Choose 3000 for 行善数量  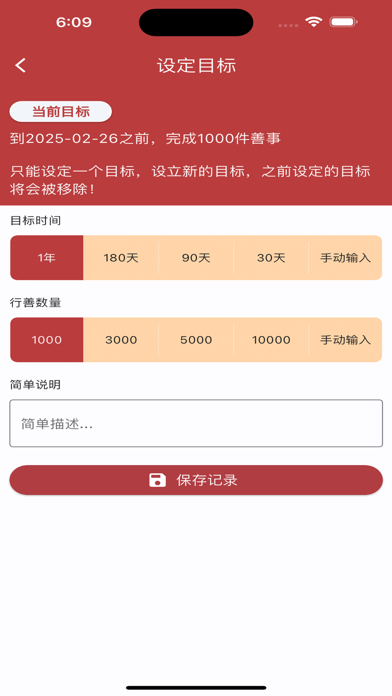tap(121, 340)
